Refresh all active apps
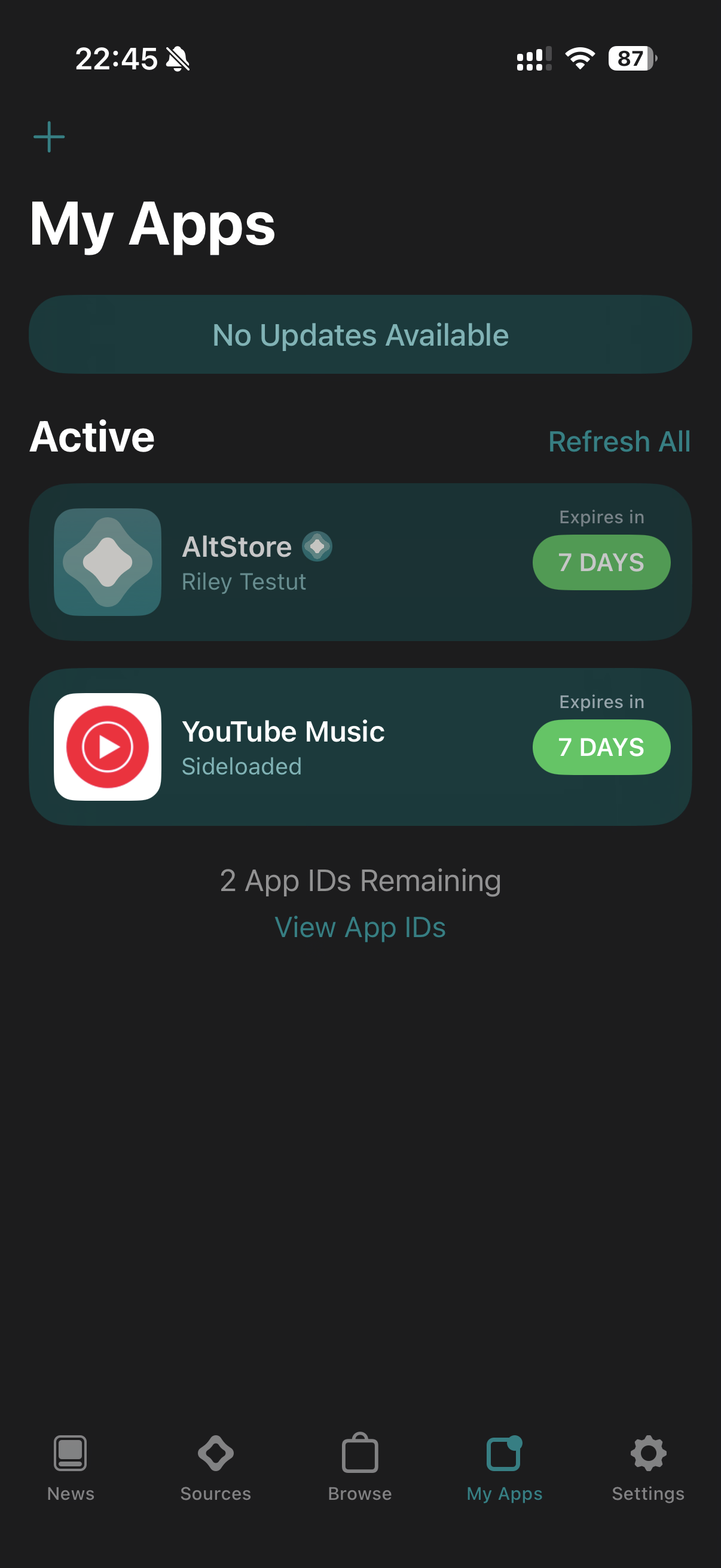721x1568 pixels. click(x=619, y=441)
